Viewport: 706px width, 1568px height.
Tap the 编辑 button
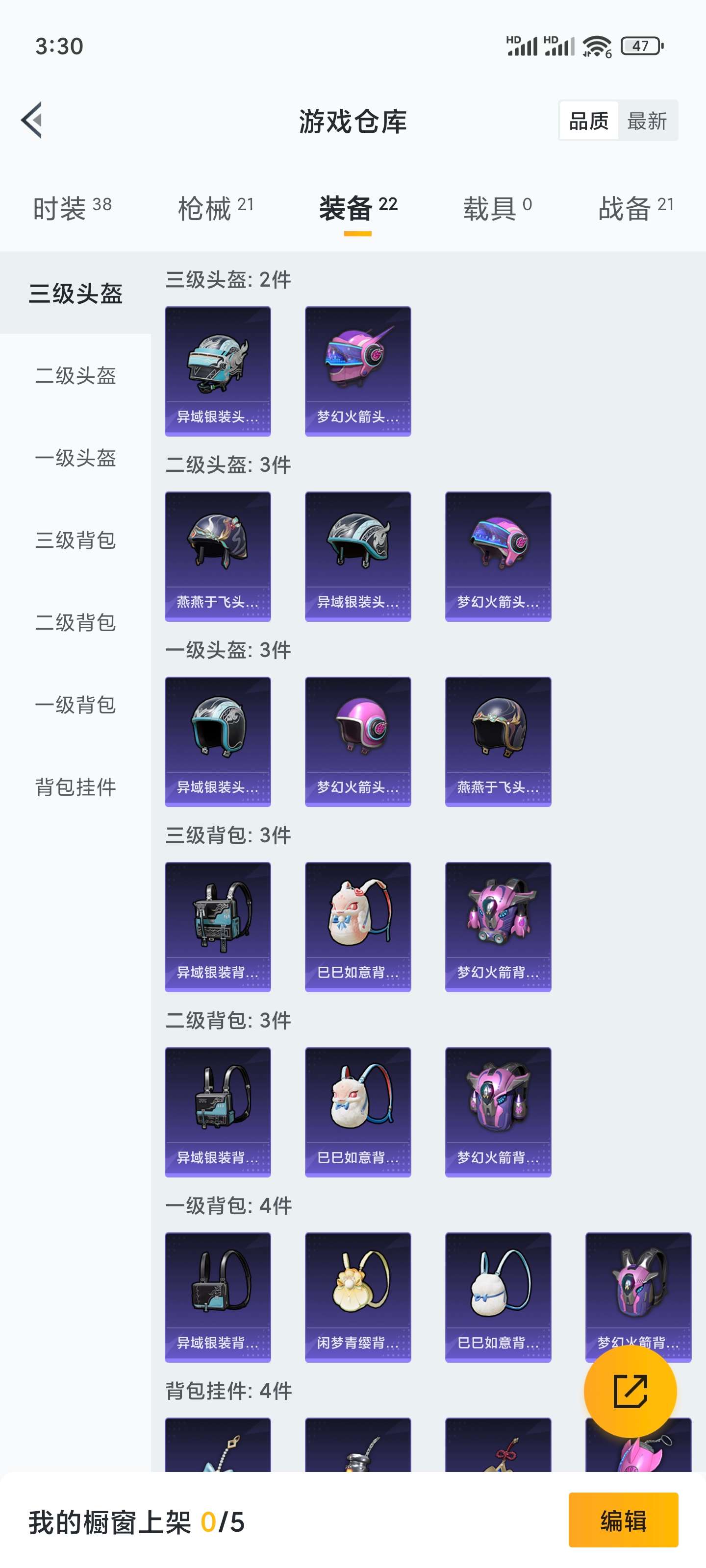click(x=623, y=1520)
